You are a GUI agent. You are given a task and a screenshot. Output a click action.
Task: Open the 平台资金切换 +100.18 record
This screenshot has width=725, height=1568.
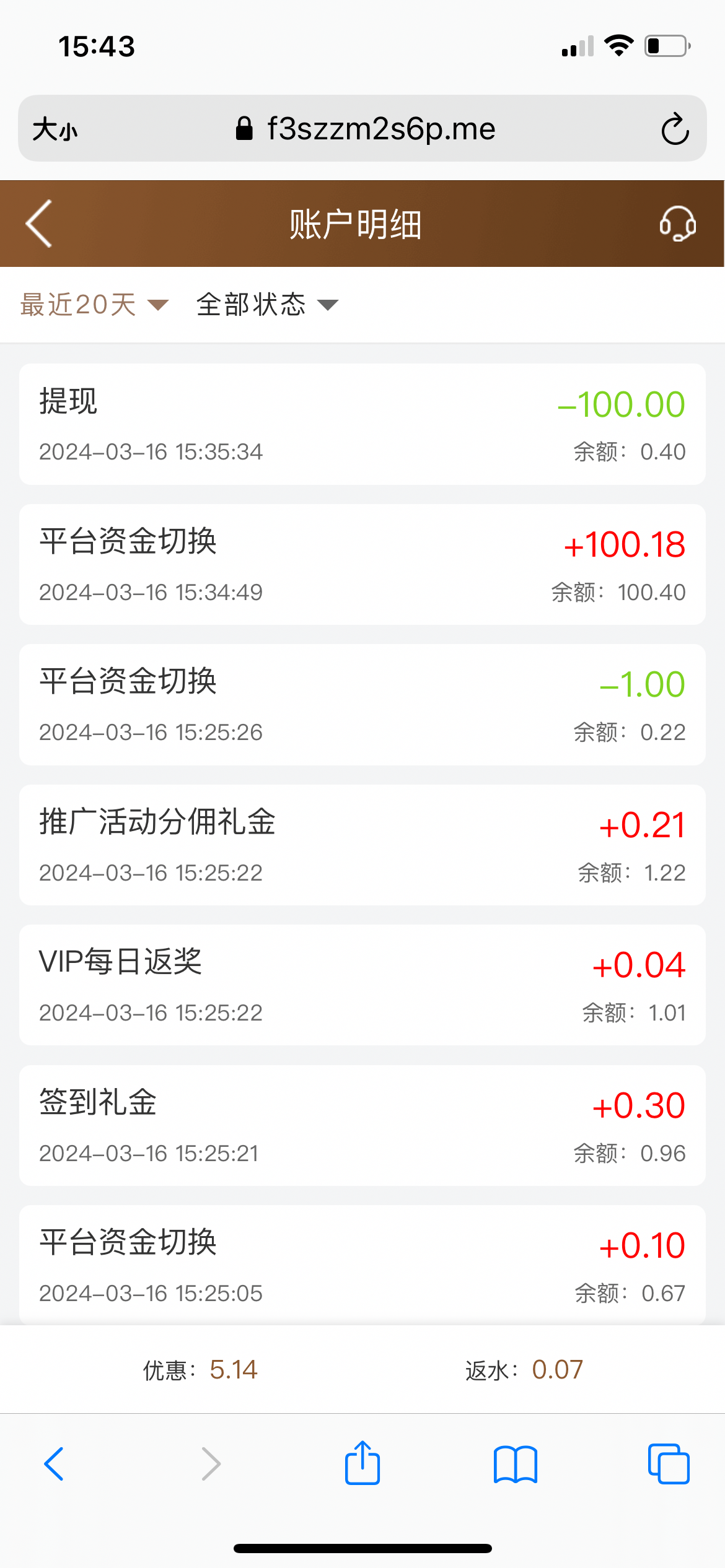point(362,564)
